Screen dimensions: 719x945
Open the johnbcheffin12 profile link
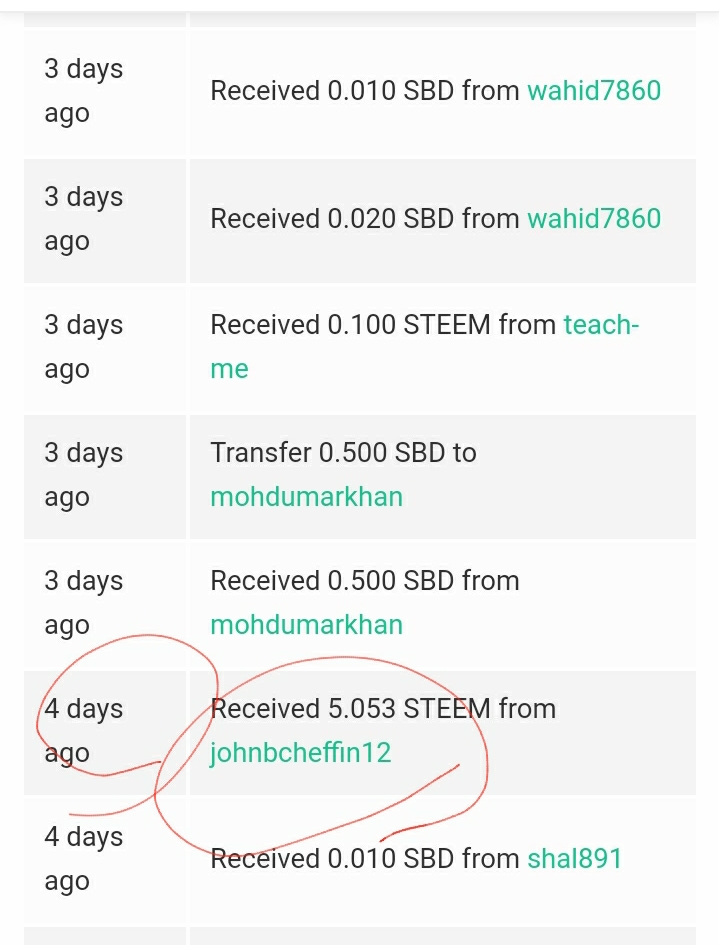[x=300, y=752]
